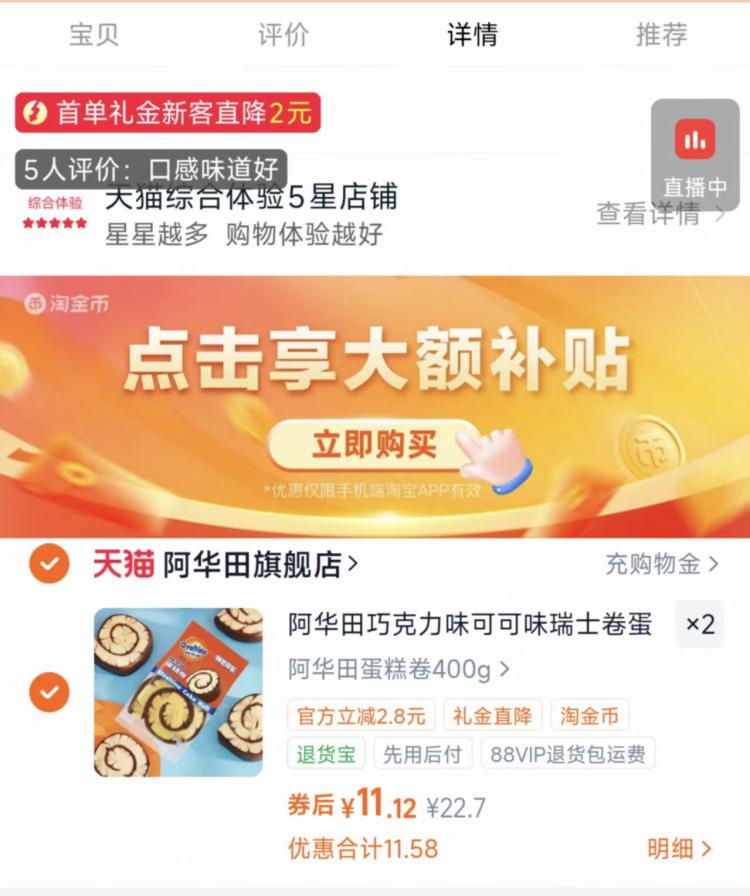Click the 立即购买 button

pyautogui.click(x=375, y=443)
